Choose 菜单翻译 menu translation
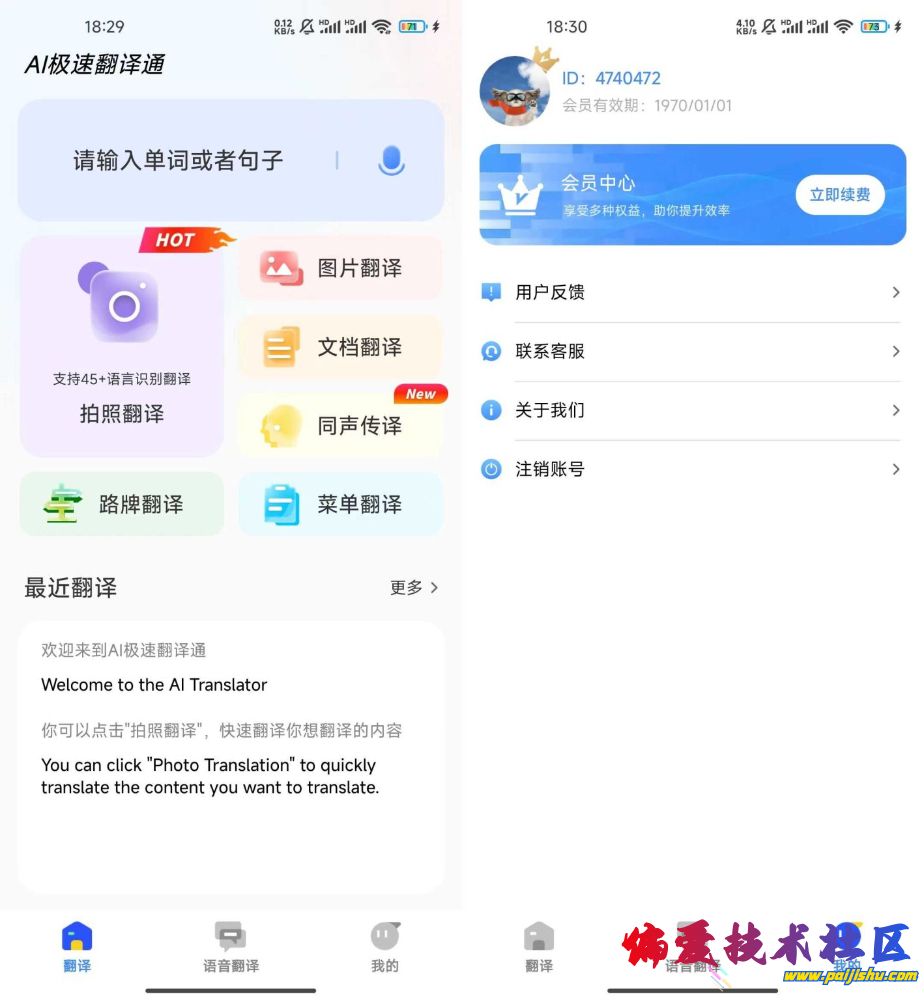 click(340, 504)
